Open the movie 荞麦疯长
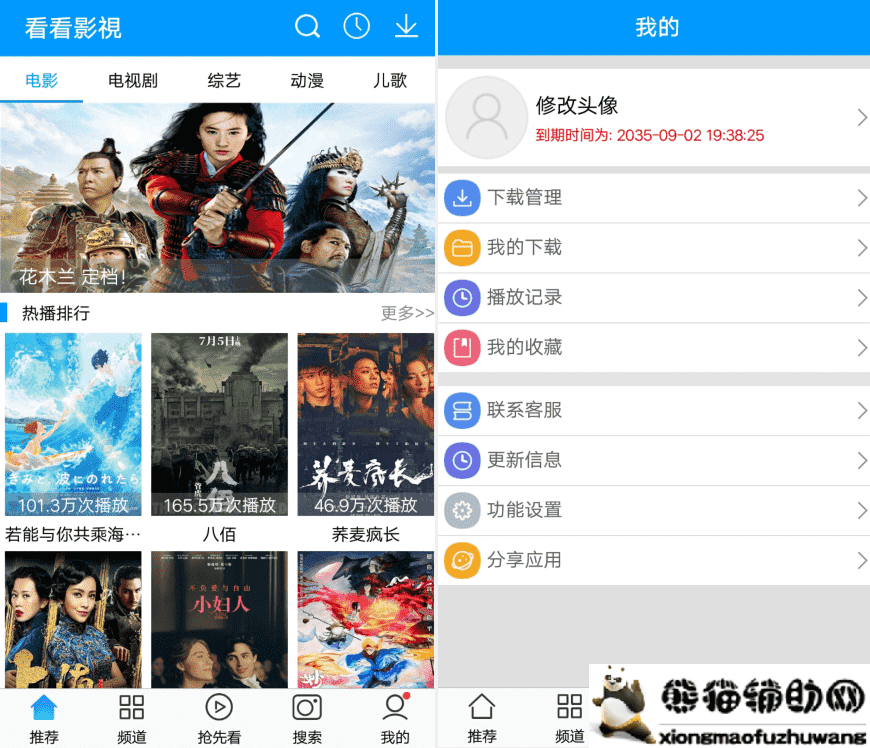The width and height of the screenshot is (870, 748). point(365,425)
